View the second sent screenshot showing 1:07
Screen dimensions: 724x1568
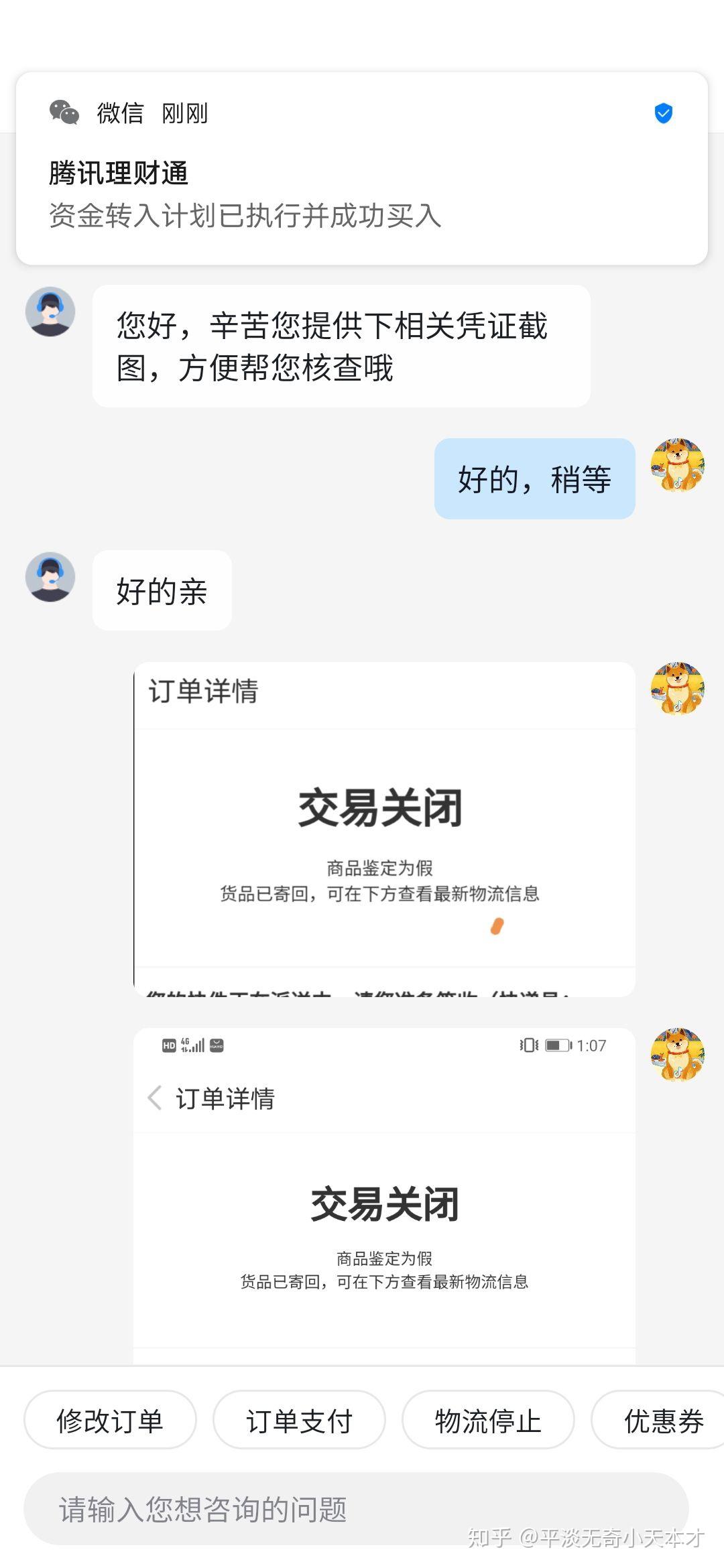(x=385, y=1195)
